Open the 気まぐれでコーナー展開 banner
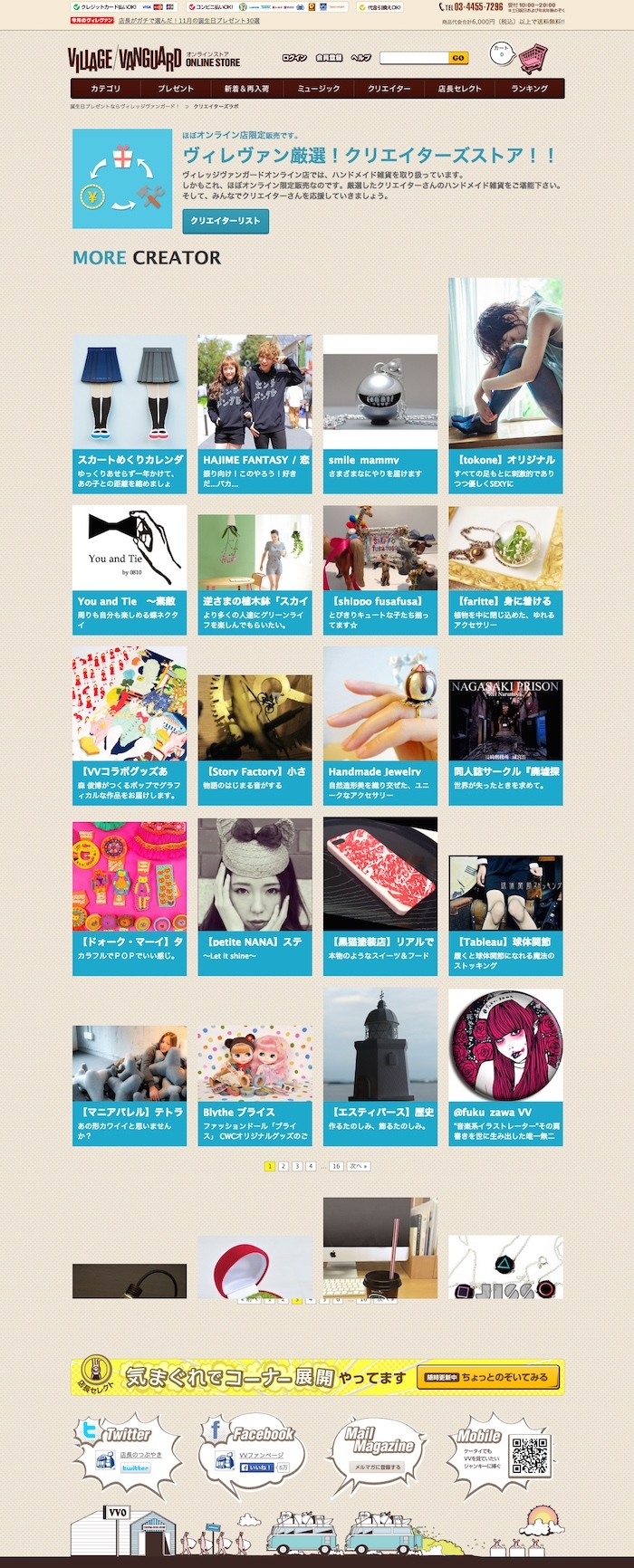 click(x=317, y=1377)
